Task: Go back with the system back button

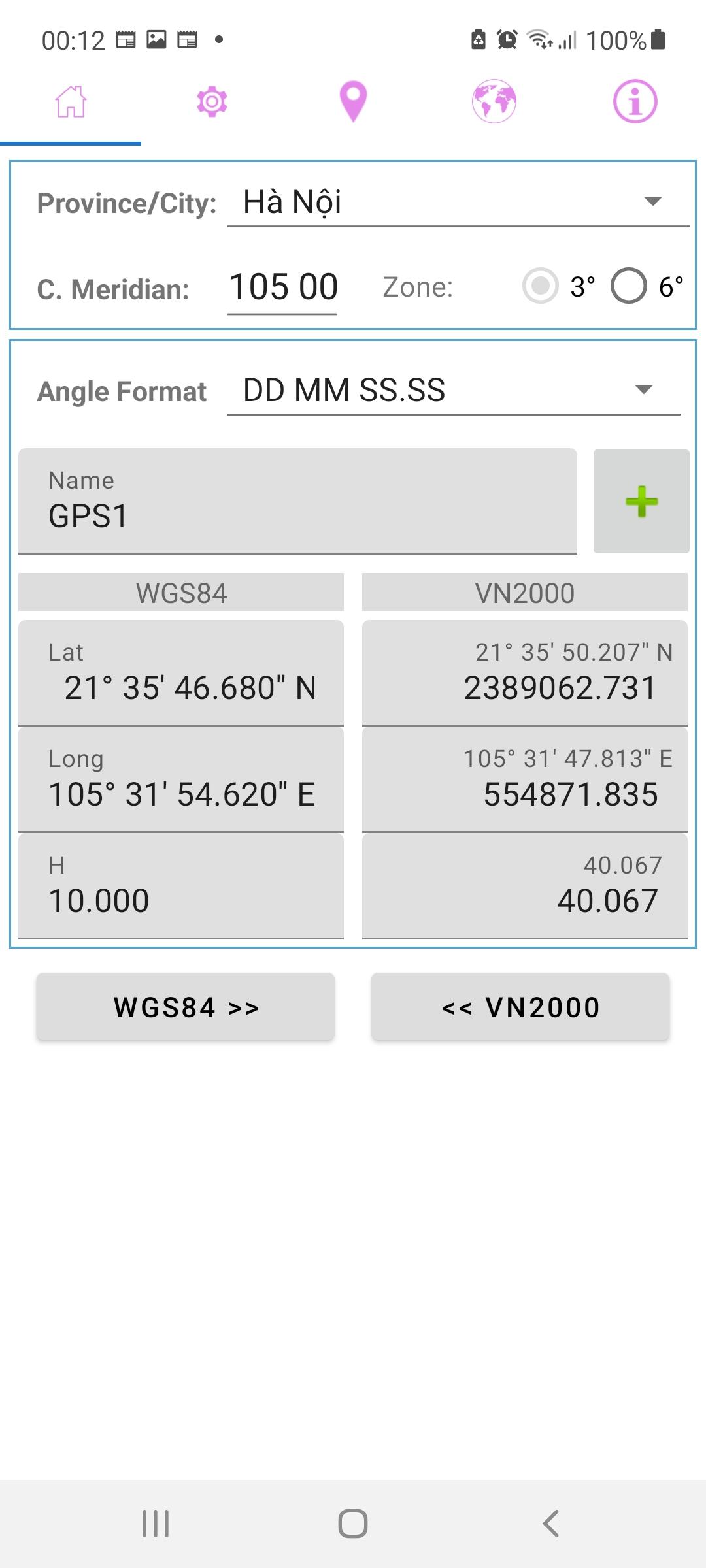Action: [550, 1524]
